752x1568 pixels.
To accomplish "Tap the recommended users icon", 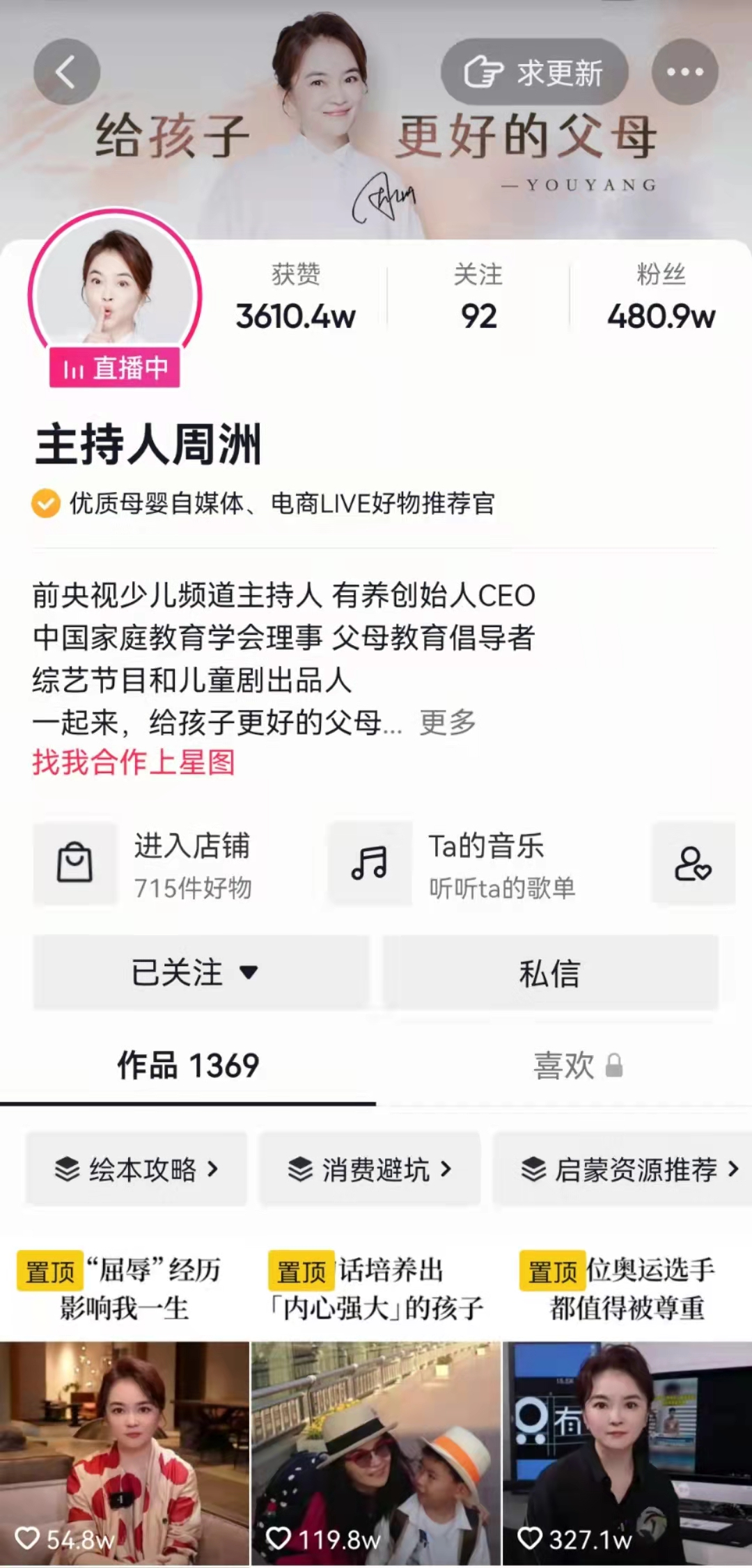I will (693, 864).
